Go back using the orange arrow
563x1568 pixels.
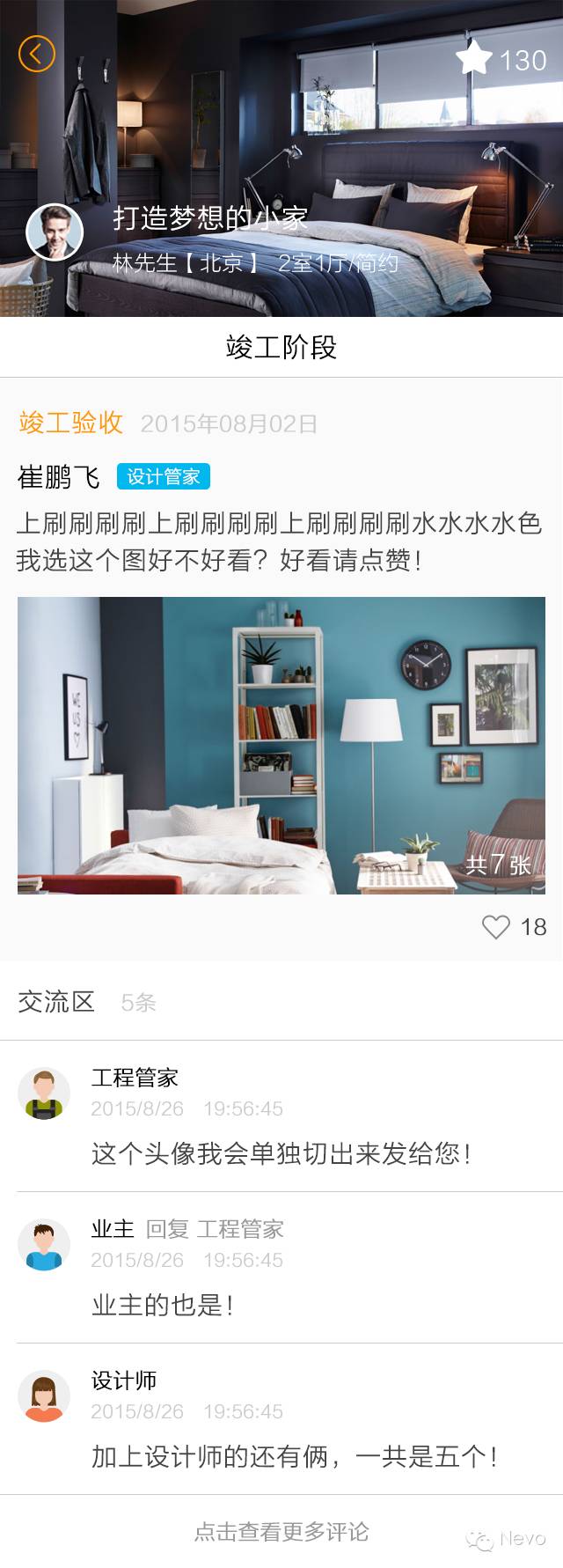click(x=36, y=55)
